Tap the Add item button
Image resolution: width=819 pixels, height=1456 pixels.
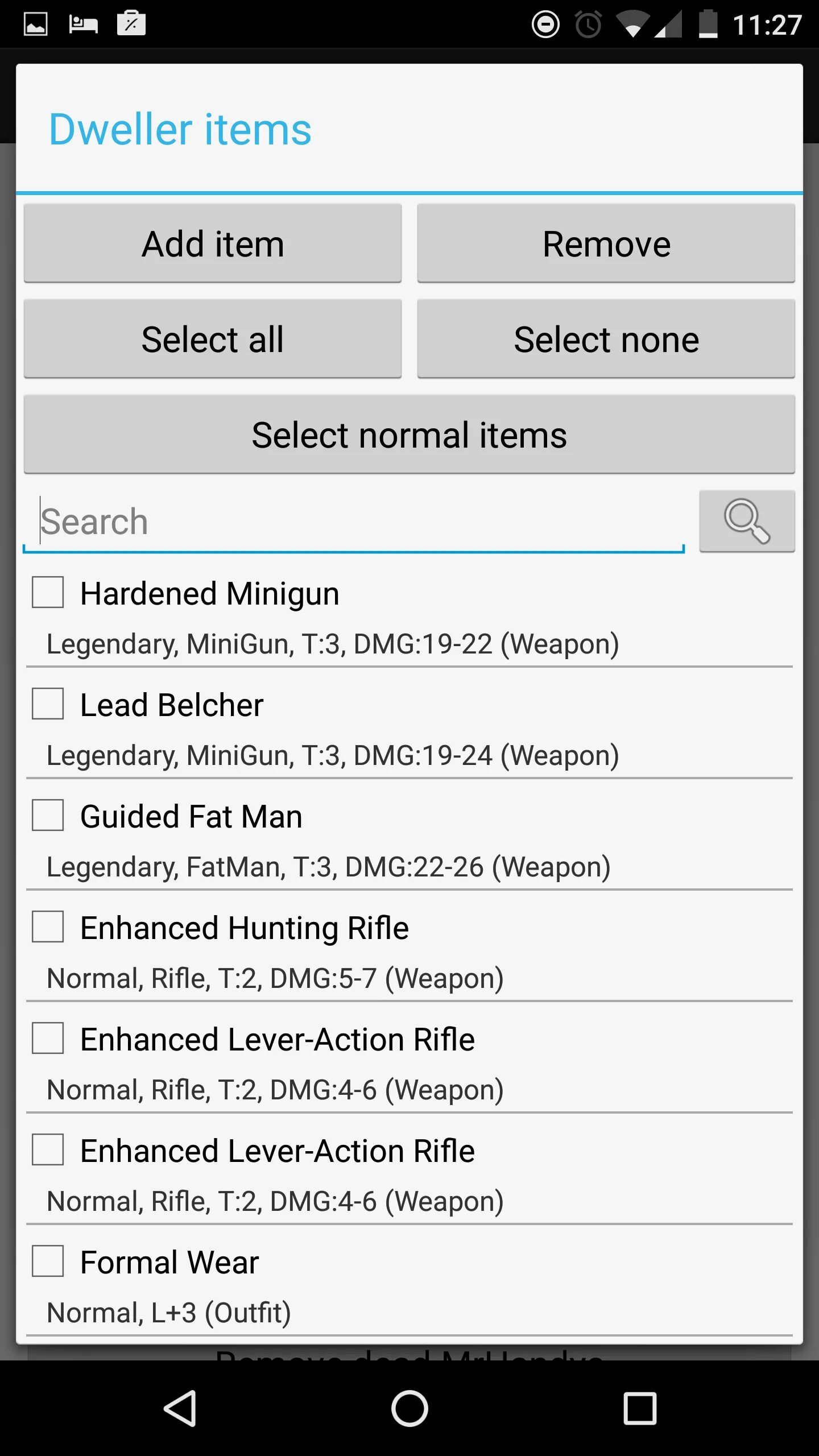pyautogui.click(x=213, y=243)
